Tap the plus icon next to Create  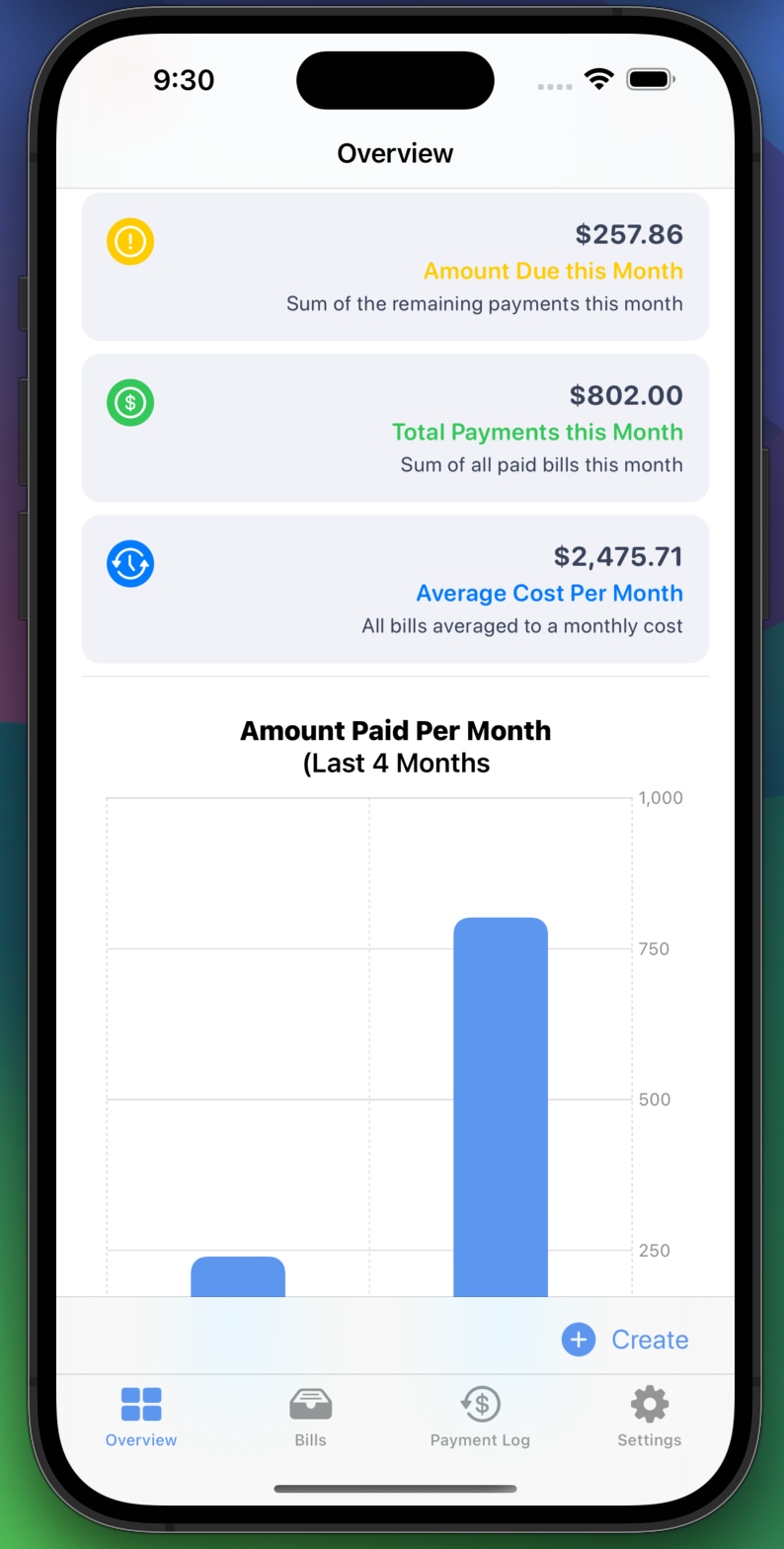click(x=578, y=1339)
